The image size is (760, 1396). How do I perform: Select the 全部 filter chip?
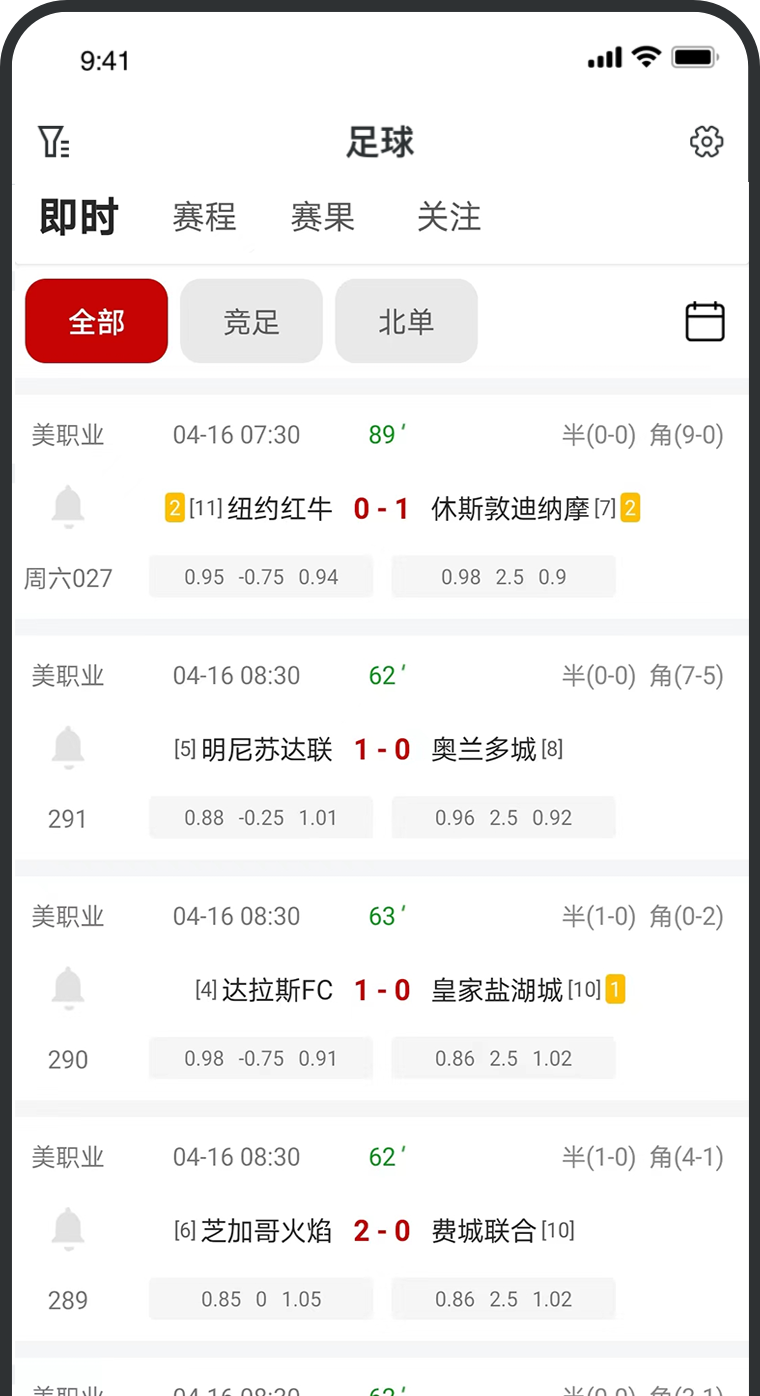pos(97,321)
